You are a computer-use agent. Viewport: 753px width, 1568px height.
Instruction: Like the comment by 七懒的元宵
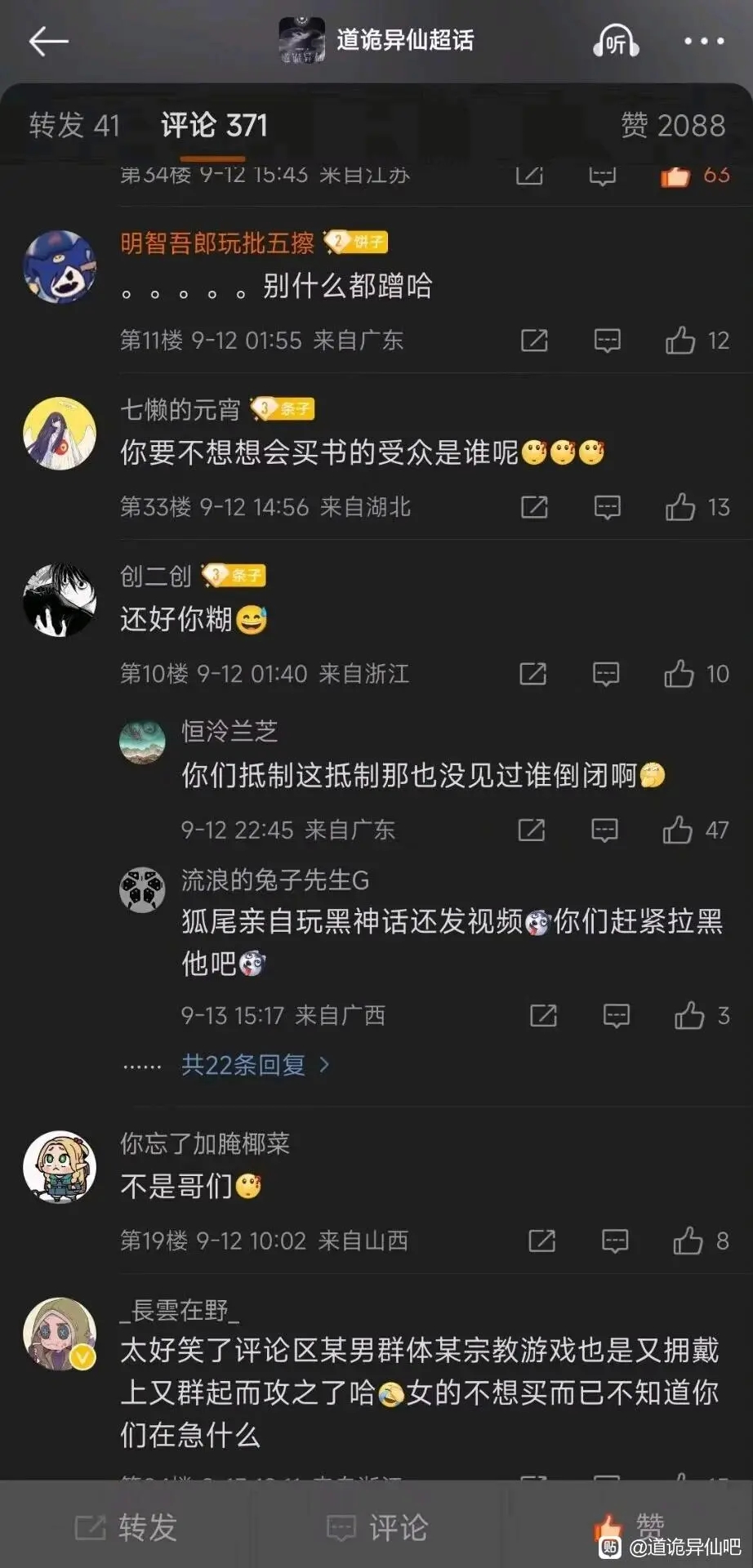(680, 507)
